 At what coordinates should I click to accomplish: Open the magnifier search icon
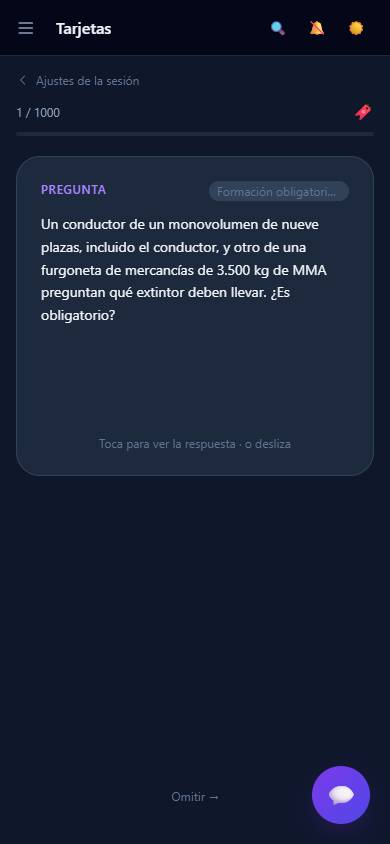point(278,28)
